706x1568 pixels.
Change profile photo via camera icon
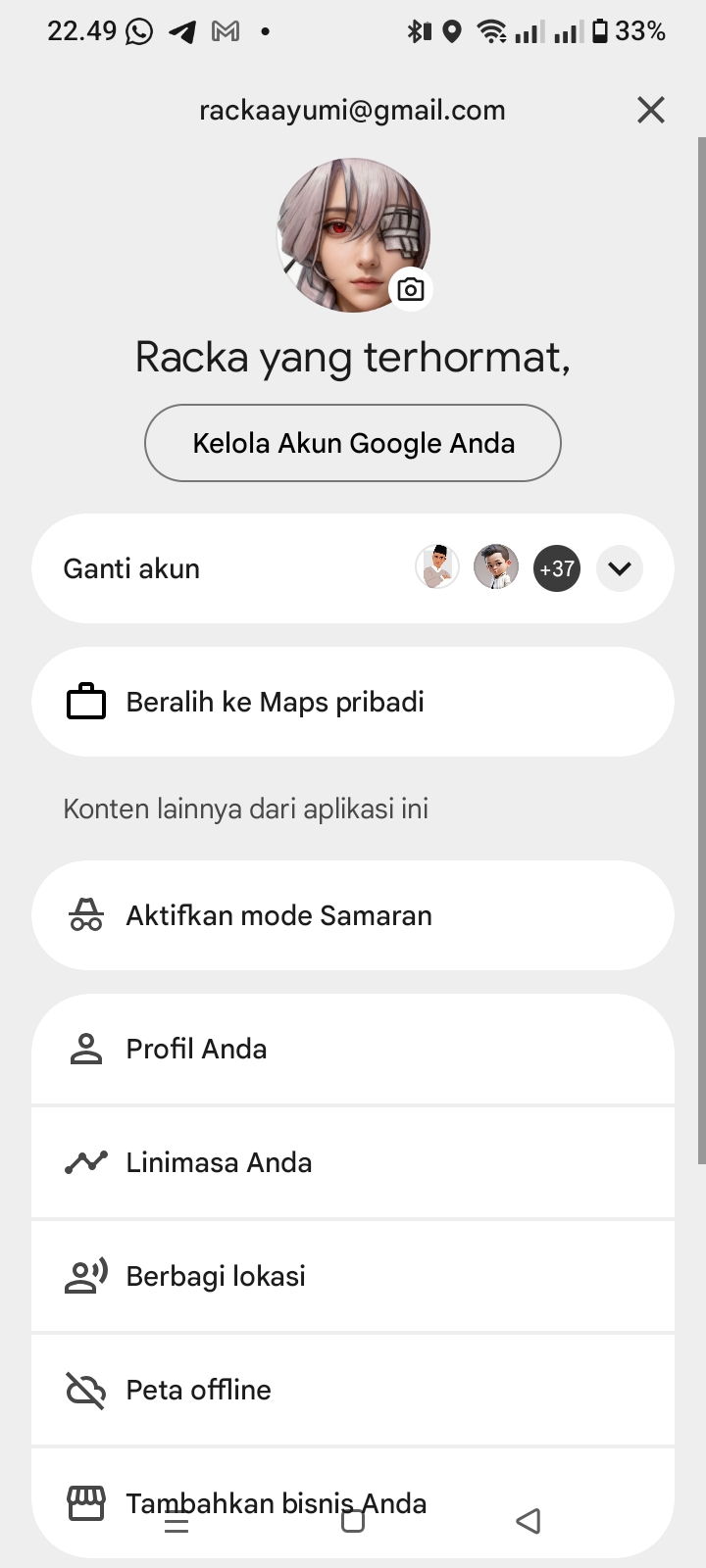click(x=411, y=289)
